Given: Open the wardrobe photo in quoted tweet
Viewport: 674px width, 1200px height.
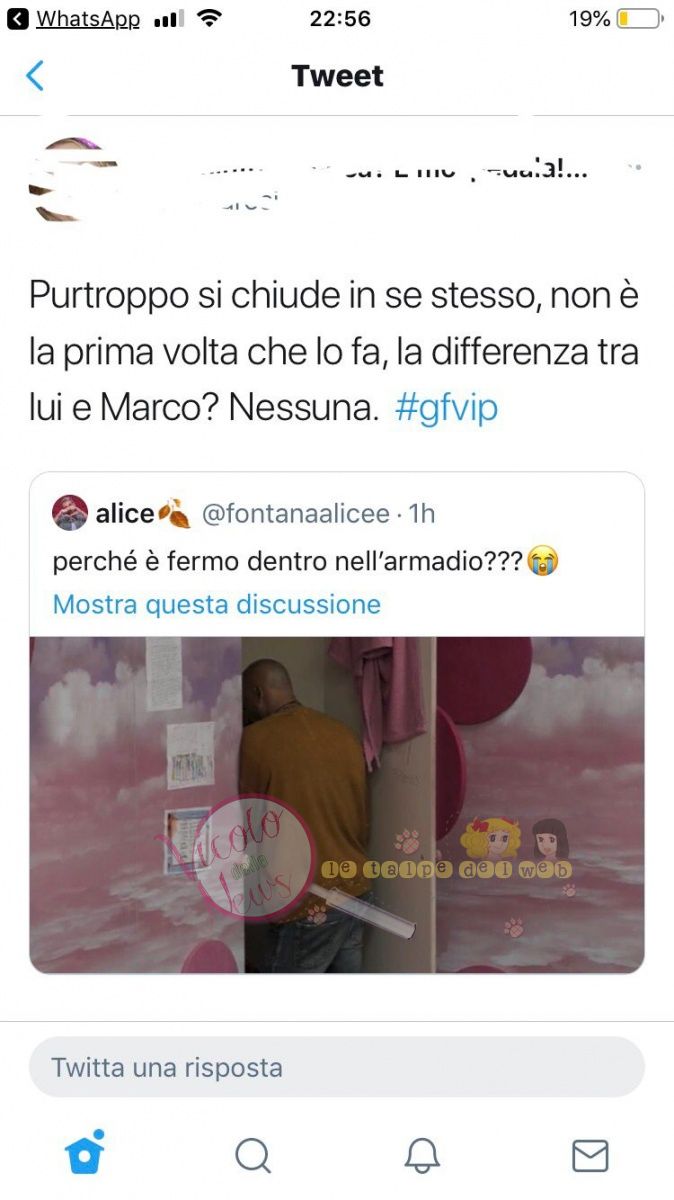Looking at the screenshot, I should (337, 805).
